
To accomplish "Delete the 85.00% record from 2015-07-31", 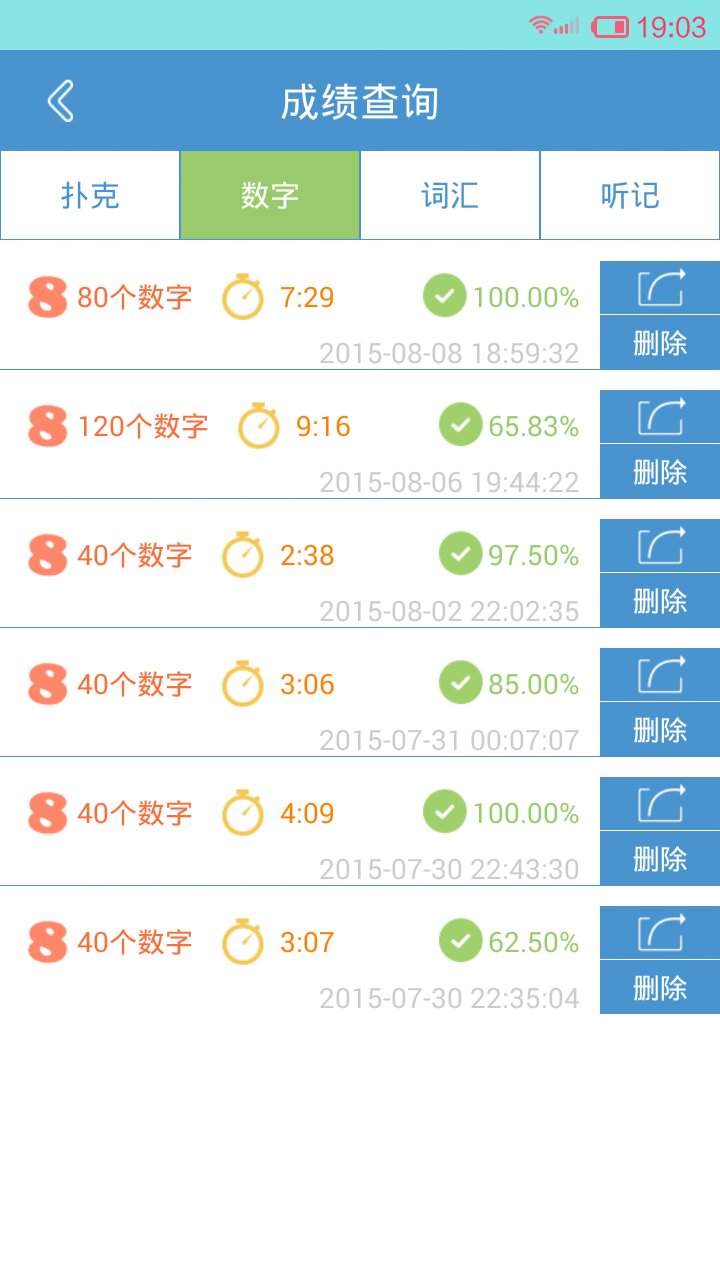I will click(x=660, y=730).
